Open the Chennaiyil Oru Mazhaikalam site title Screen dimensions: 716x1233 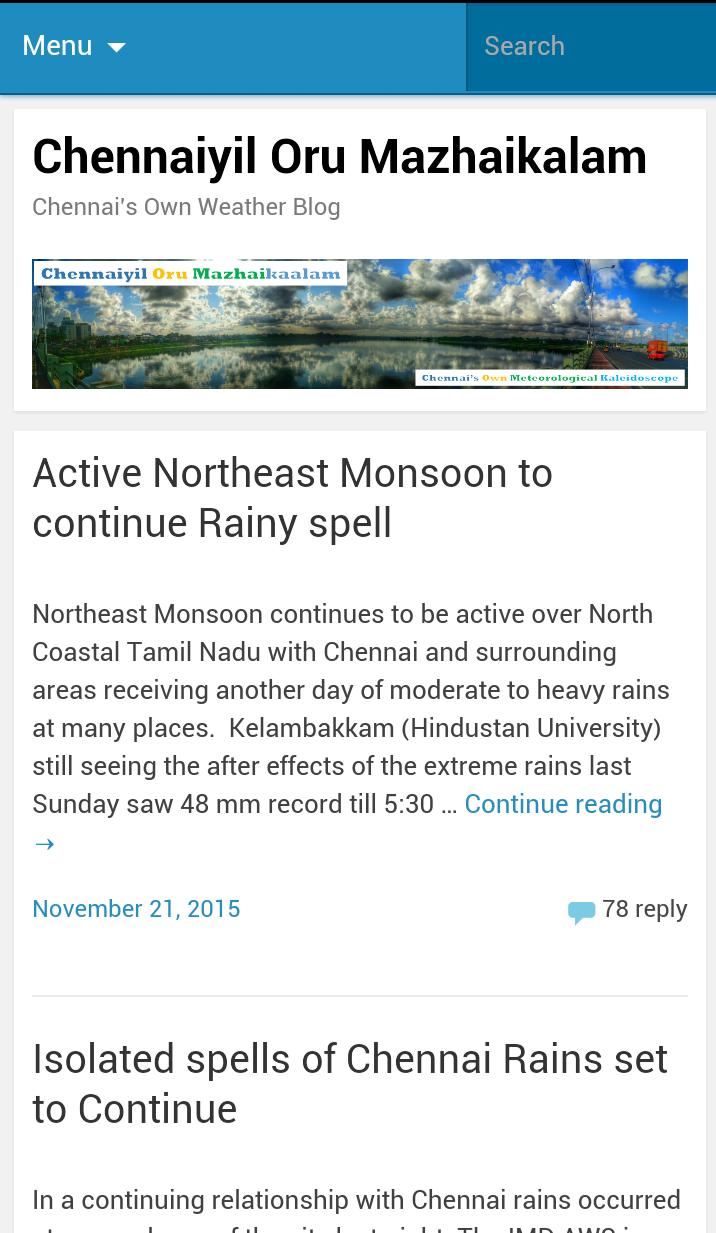339,156
